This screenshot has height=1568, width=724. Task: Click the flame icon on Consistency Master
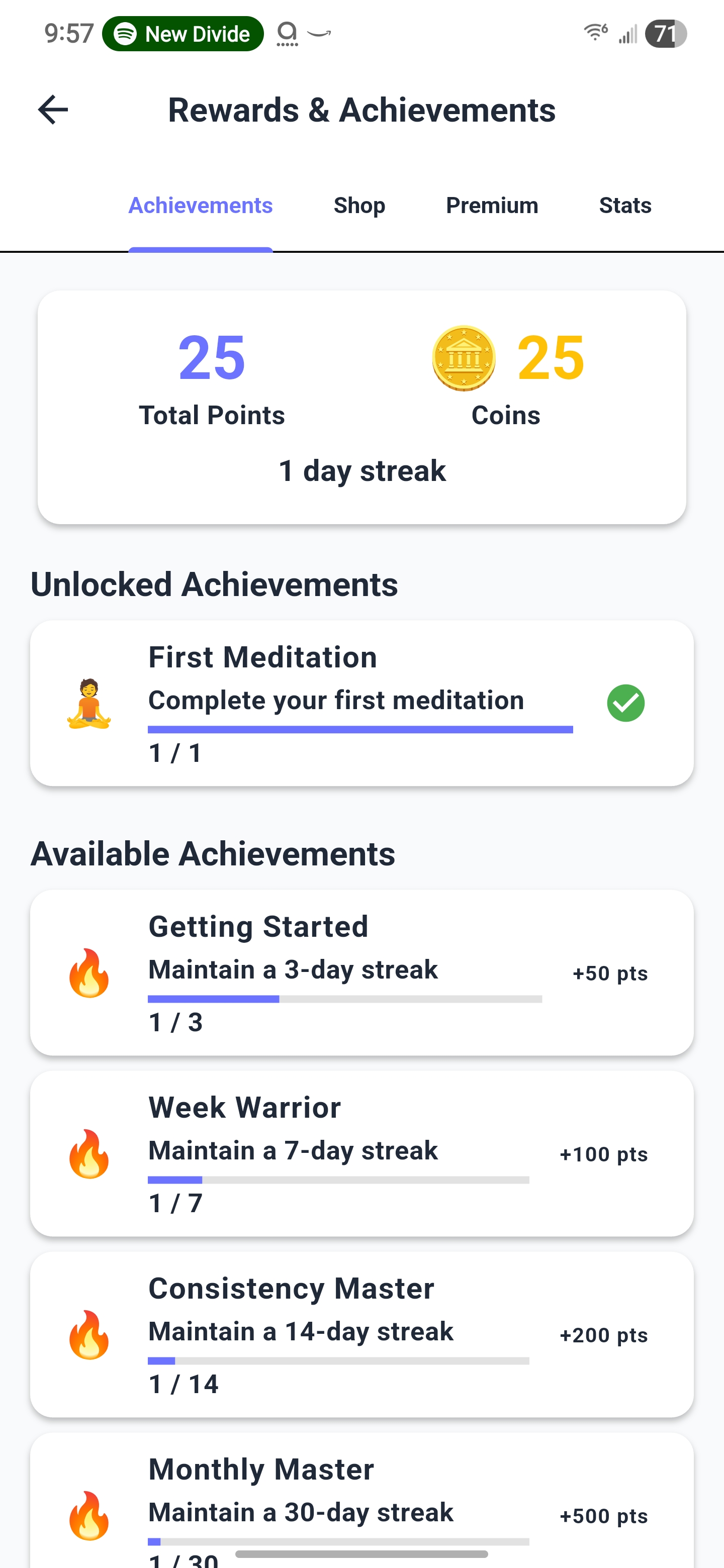point(89,1334)
